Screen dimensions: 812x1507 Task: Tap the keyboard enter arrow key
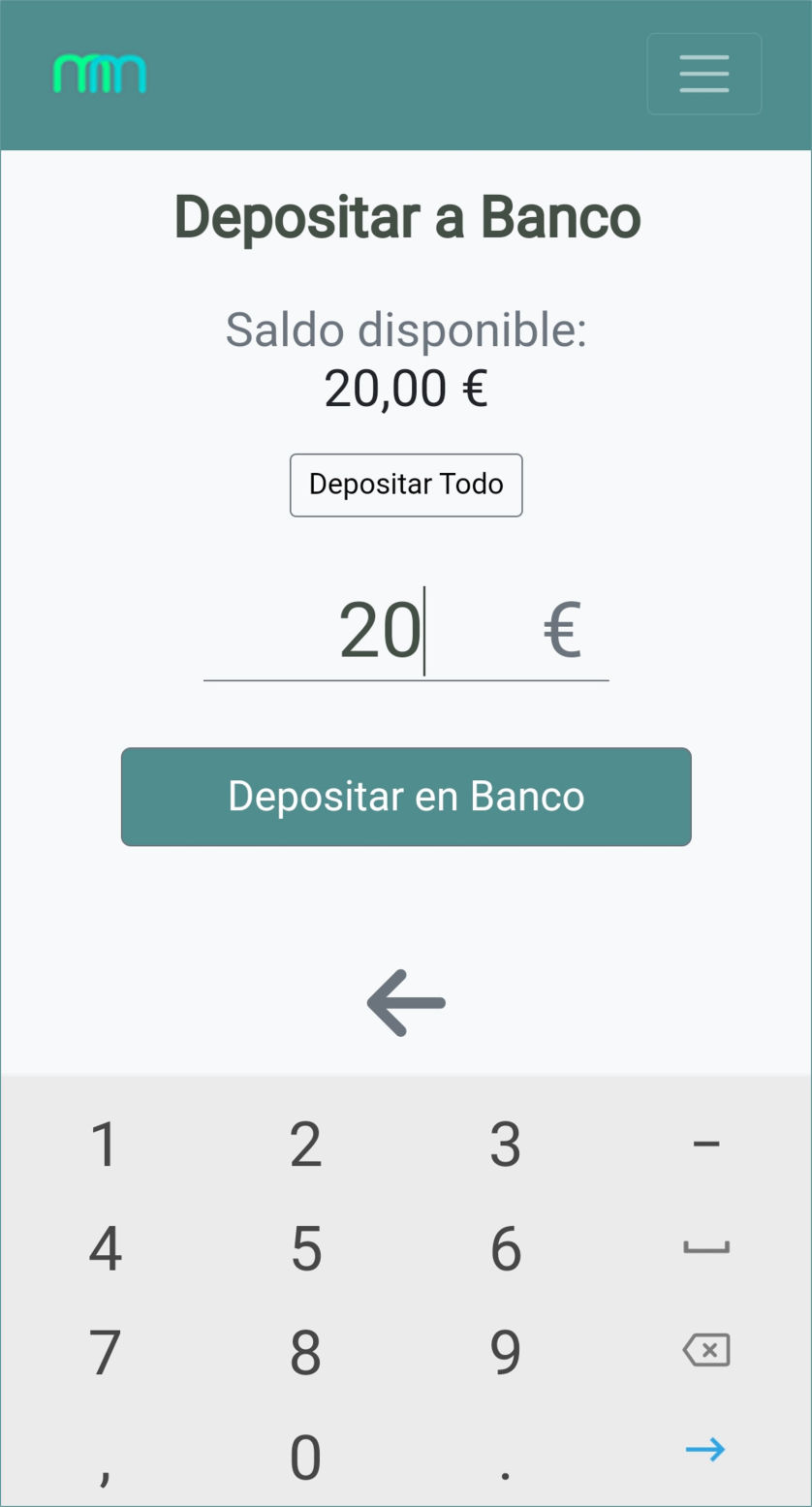[x=705, y=1450]
